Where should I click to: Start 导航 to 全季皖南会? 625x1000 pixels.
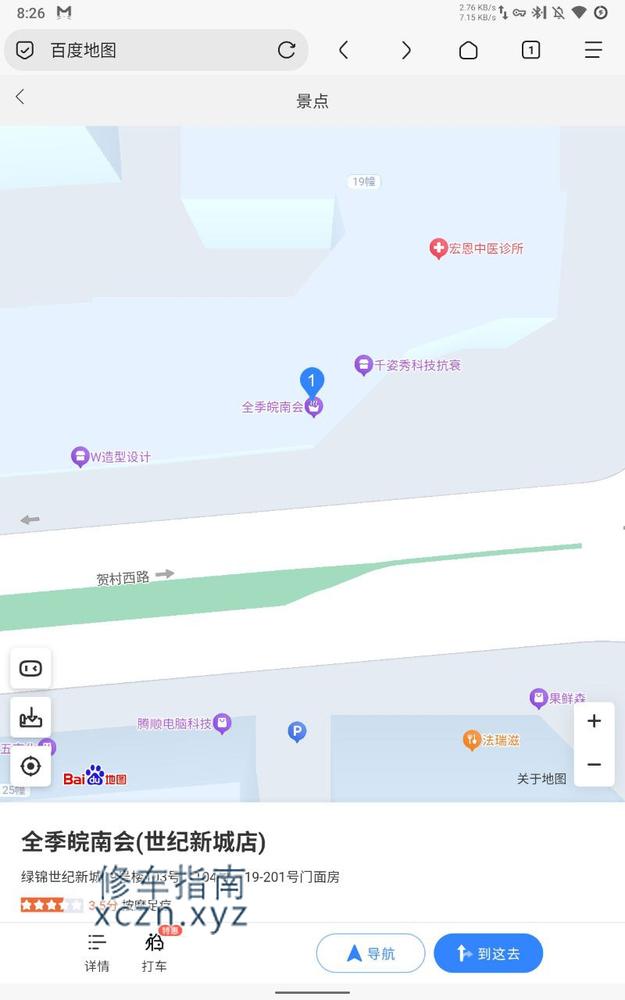coord(370,953)
